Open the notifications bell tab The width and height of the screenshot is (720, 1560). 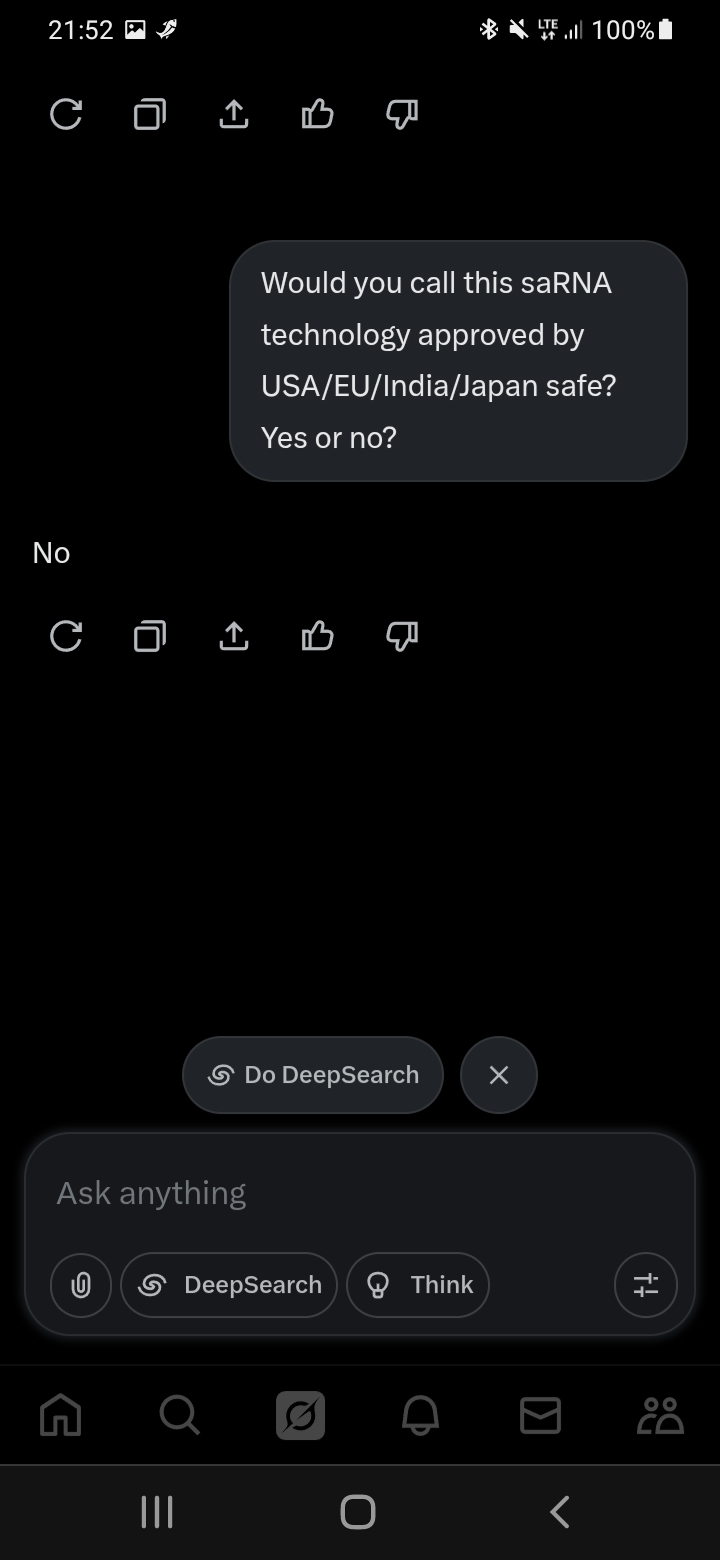point(420,1415)
